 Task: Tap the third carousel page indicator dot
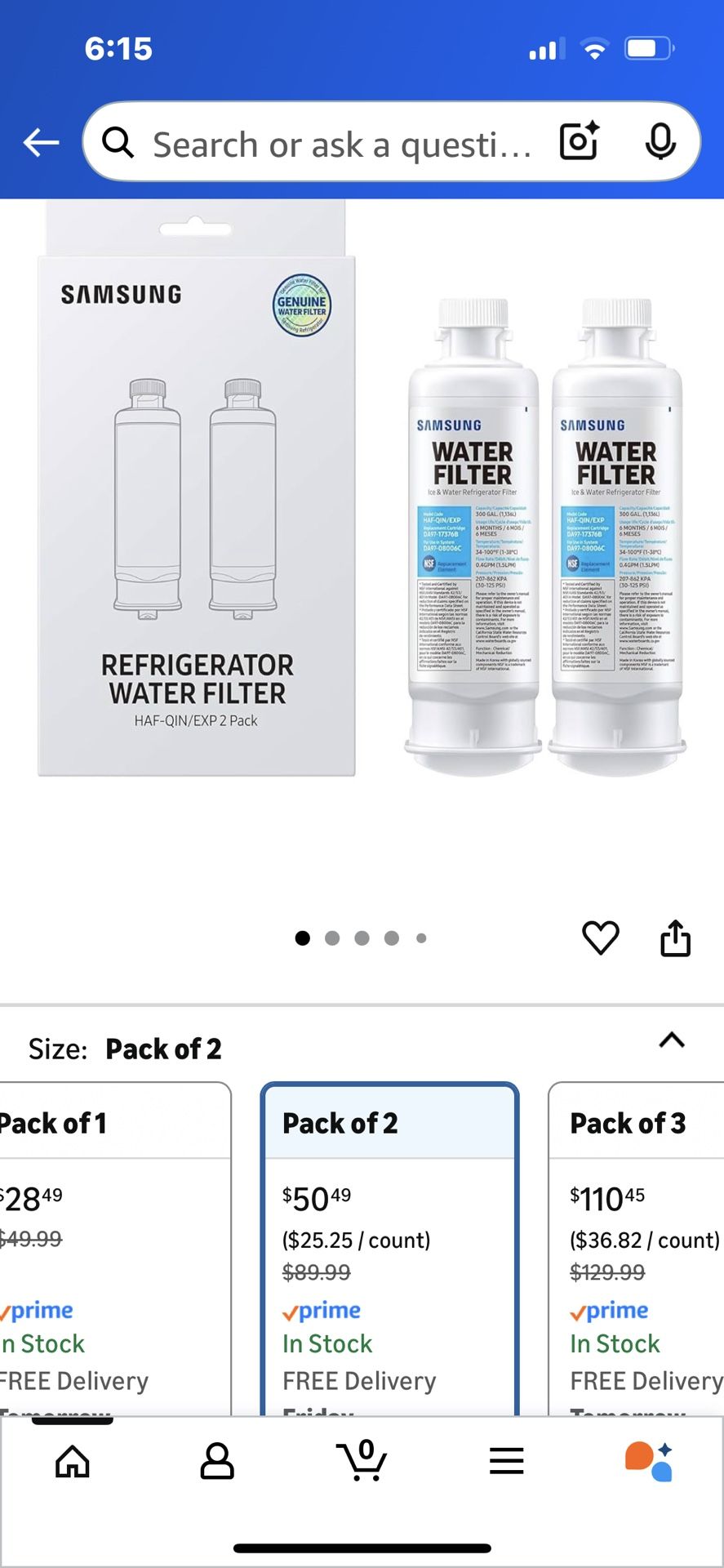362,938
